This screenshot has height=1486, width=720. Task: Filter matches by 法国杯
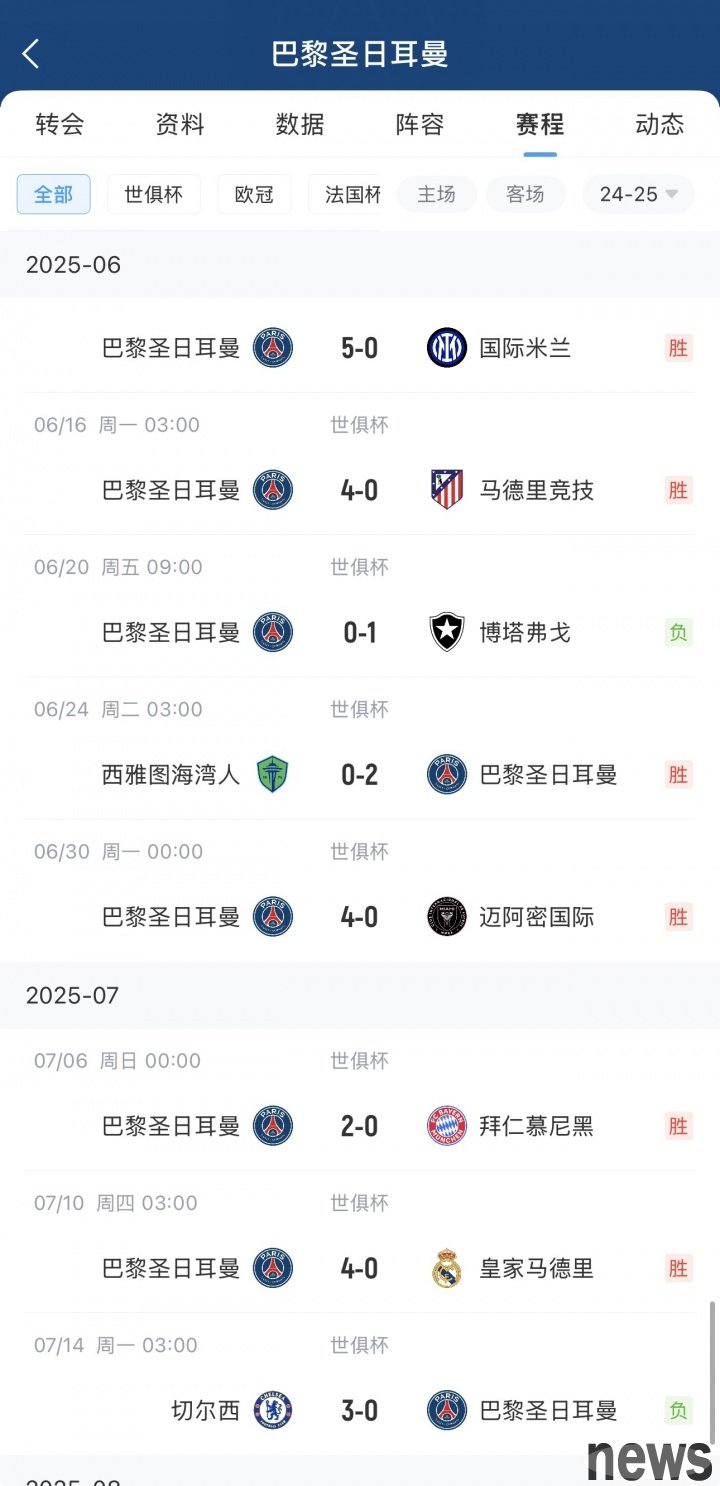pyautogui.click(x=345, y=194)
